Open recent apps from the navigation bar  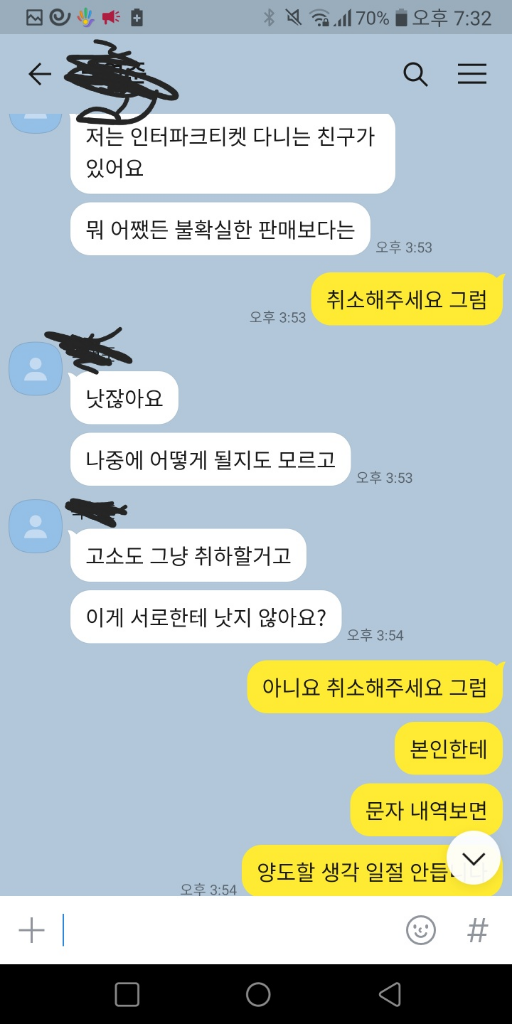tap(127, 994)
